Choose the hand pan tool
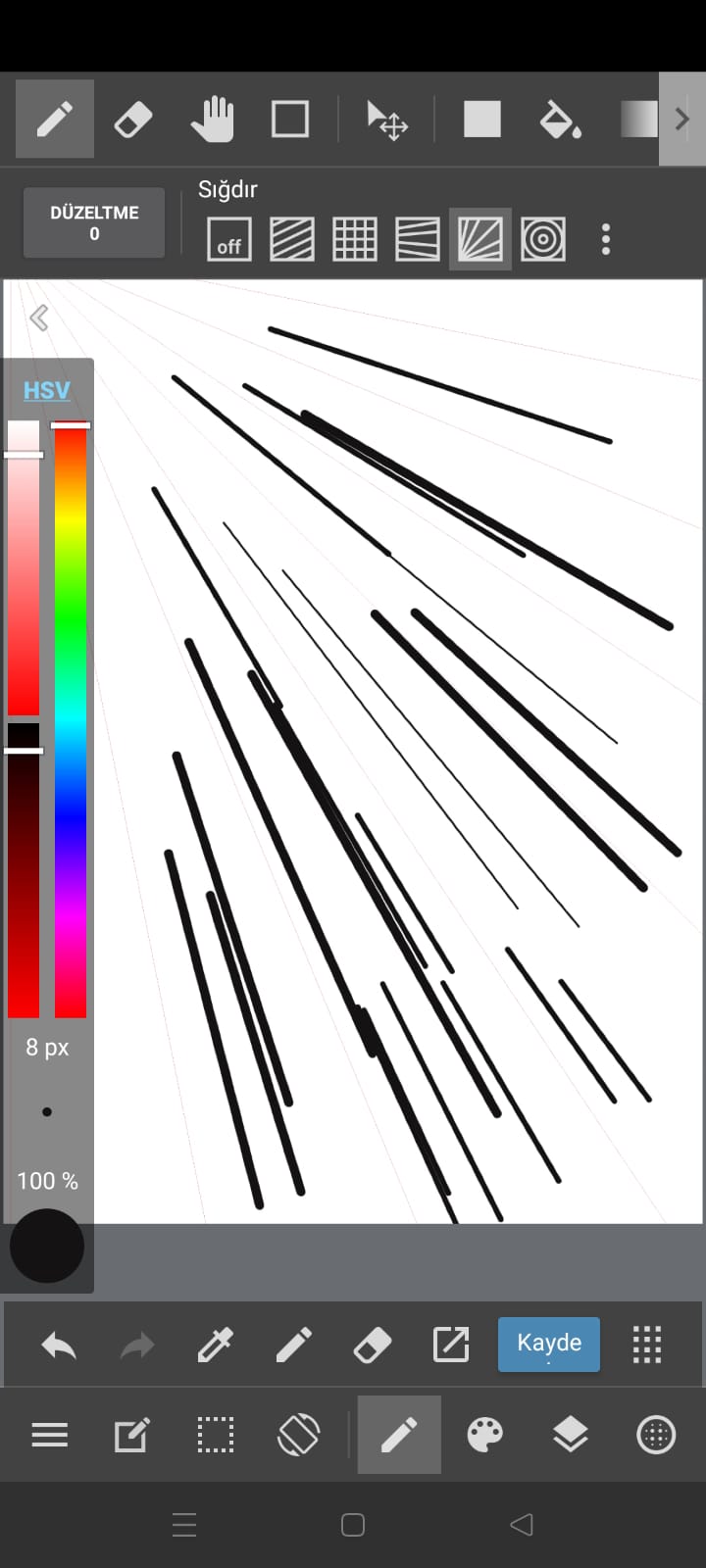 coord(212,120)
